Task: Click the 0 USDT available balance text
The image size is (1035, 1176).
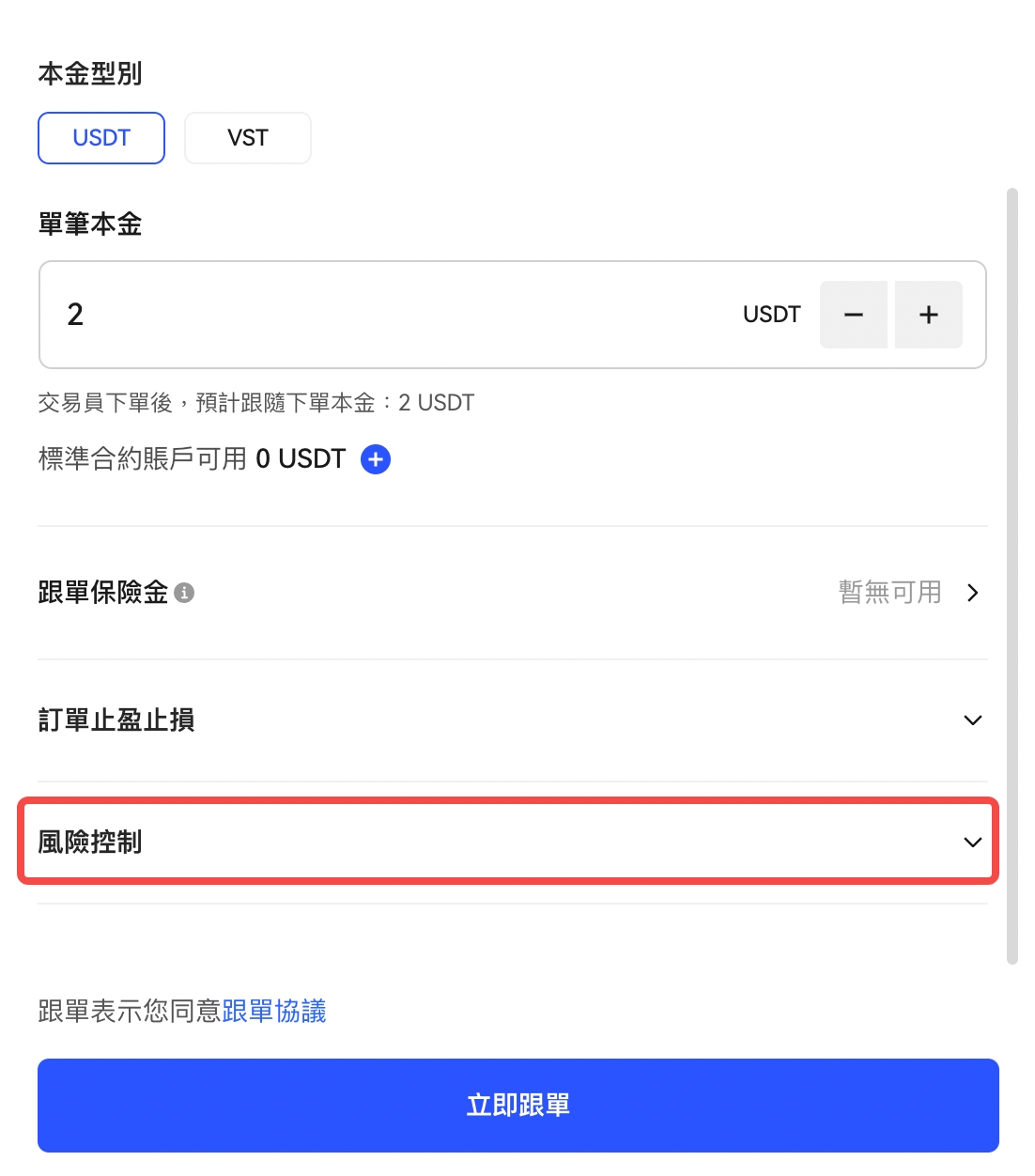Action: 301,459
